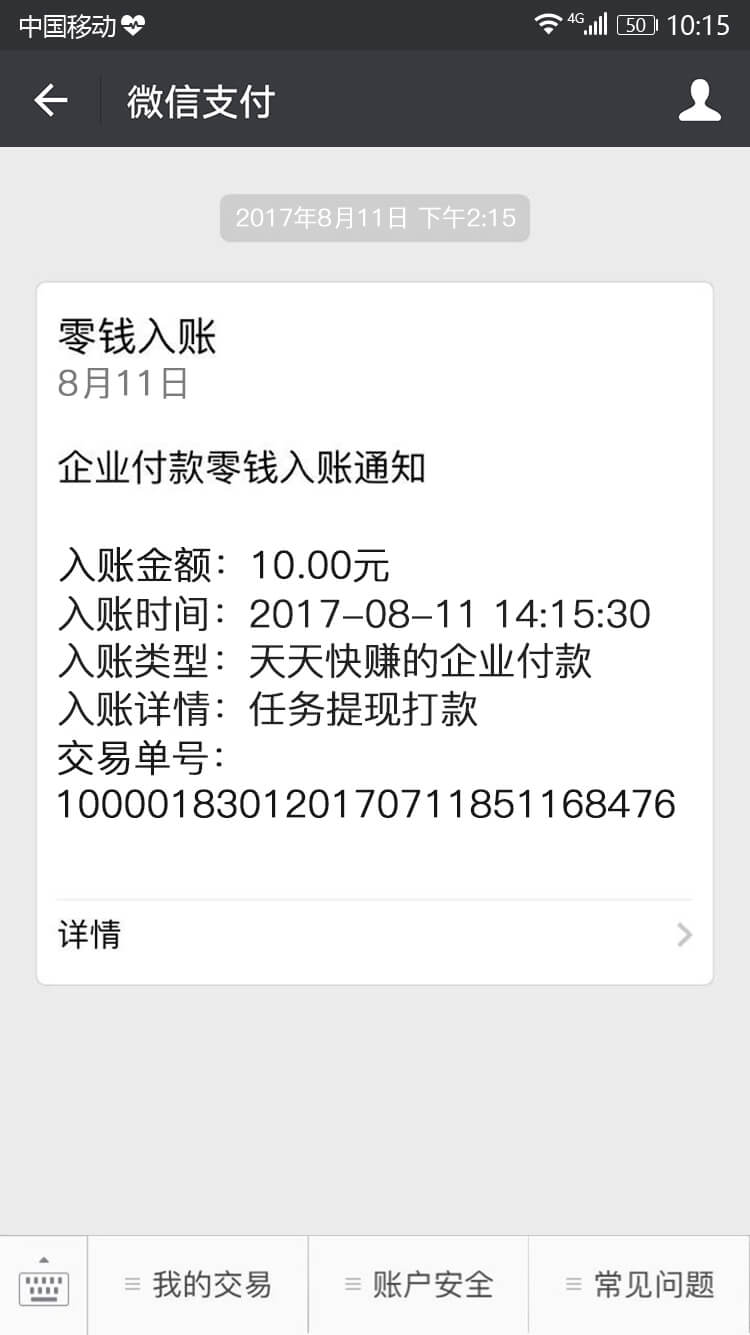
Task: Select the timestamp 2017年8月11日 下午2:15
Action: pyautogui.click(x=374, y=217)
